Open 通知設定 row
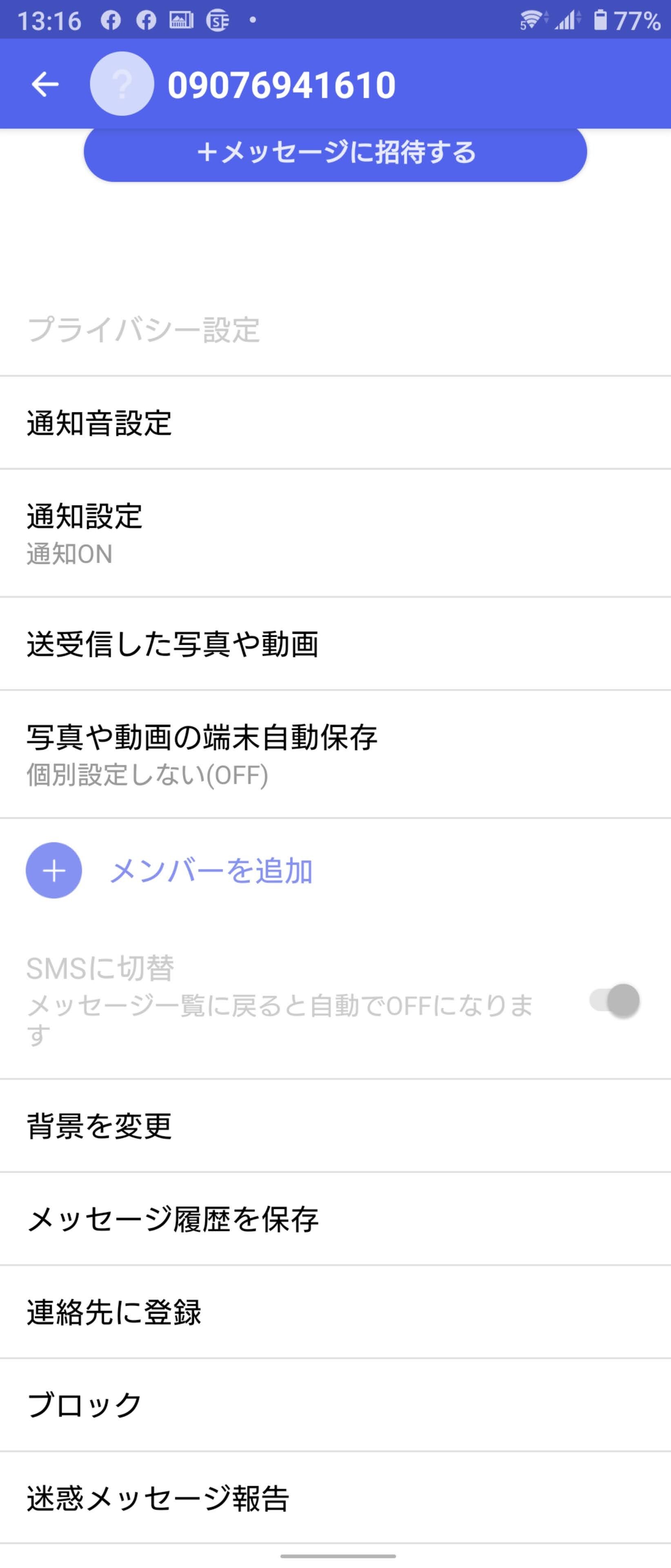The height and width of the screenshot is (1568, 671). (335, 532)
